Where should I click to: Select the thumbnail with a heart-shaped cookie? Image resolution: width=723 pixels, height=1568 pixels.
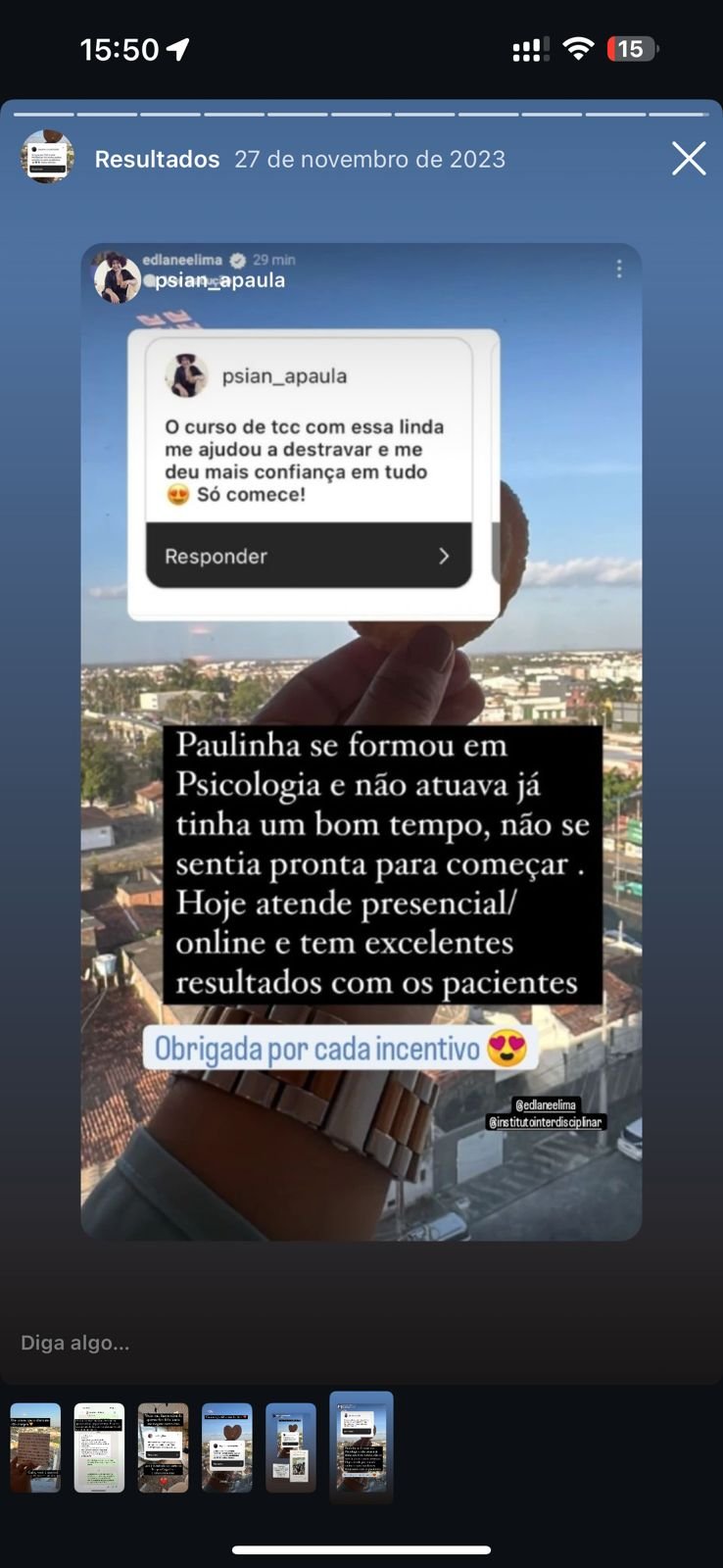coord(226,1447)
